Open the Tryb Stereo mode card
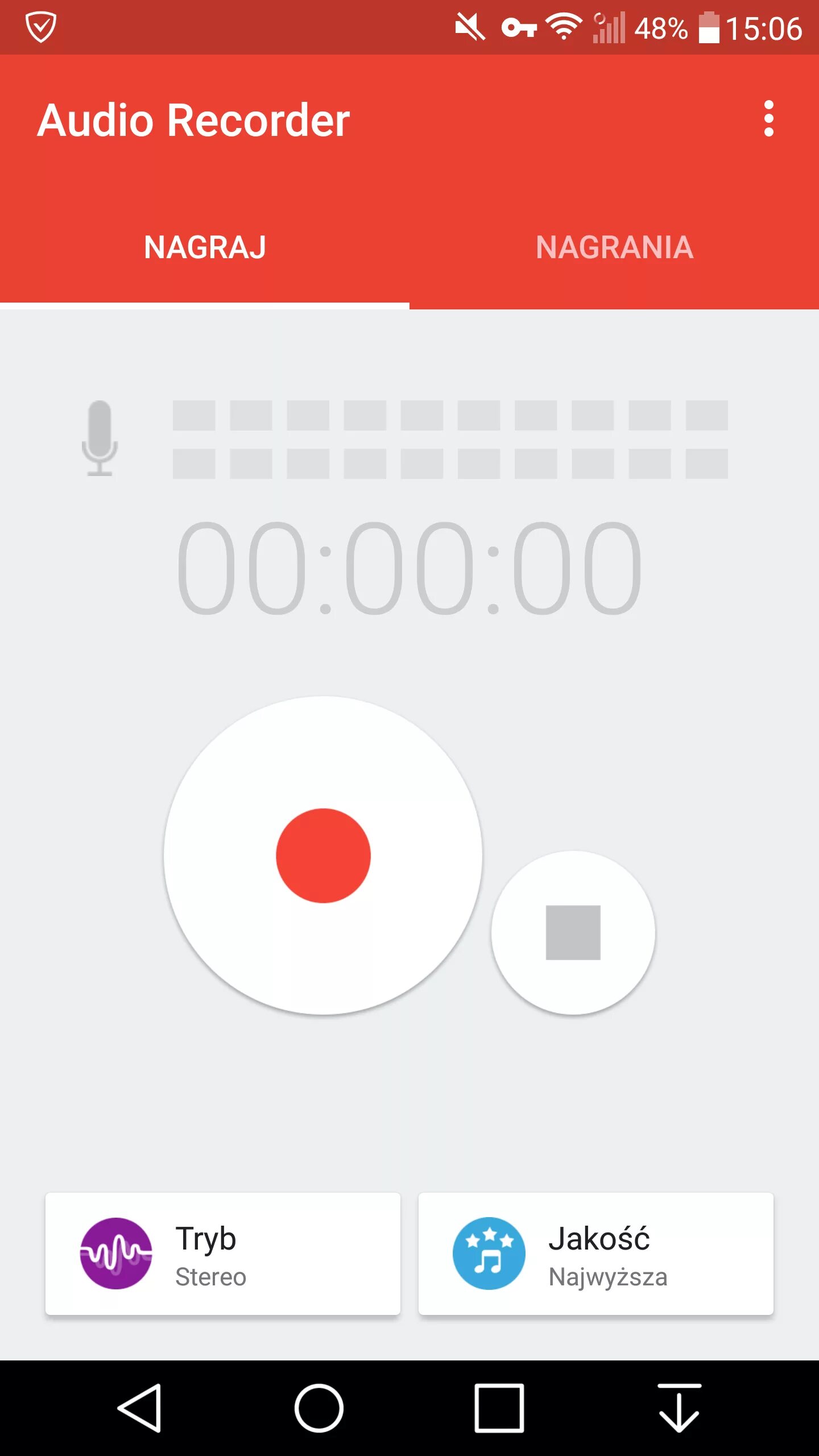Screen dimensions: 819x1456 223,1254
